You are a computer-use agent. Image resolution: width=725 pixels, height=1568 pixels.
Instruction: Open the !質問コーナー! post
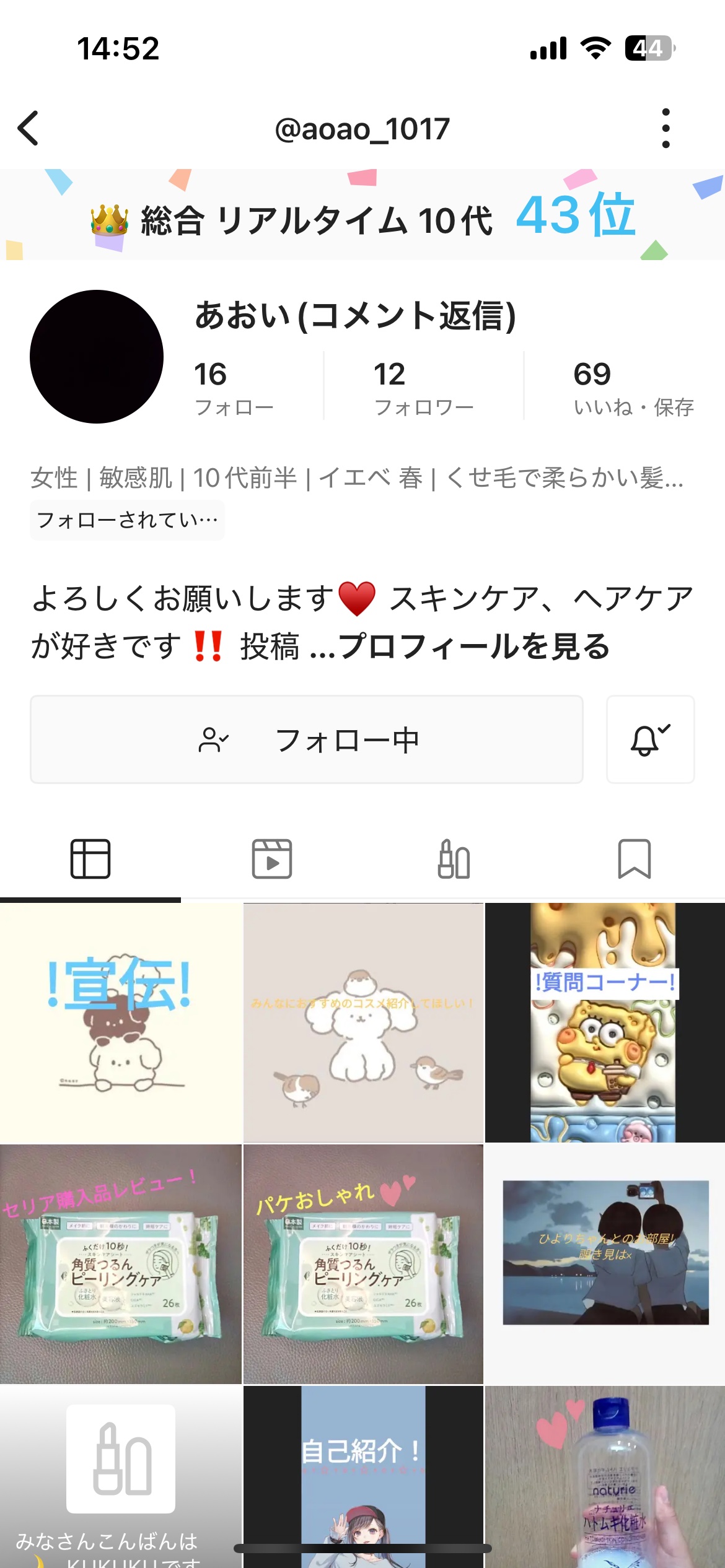click(605, 1022)
